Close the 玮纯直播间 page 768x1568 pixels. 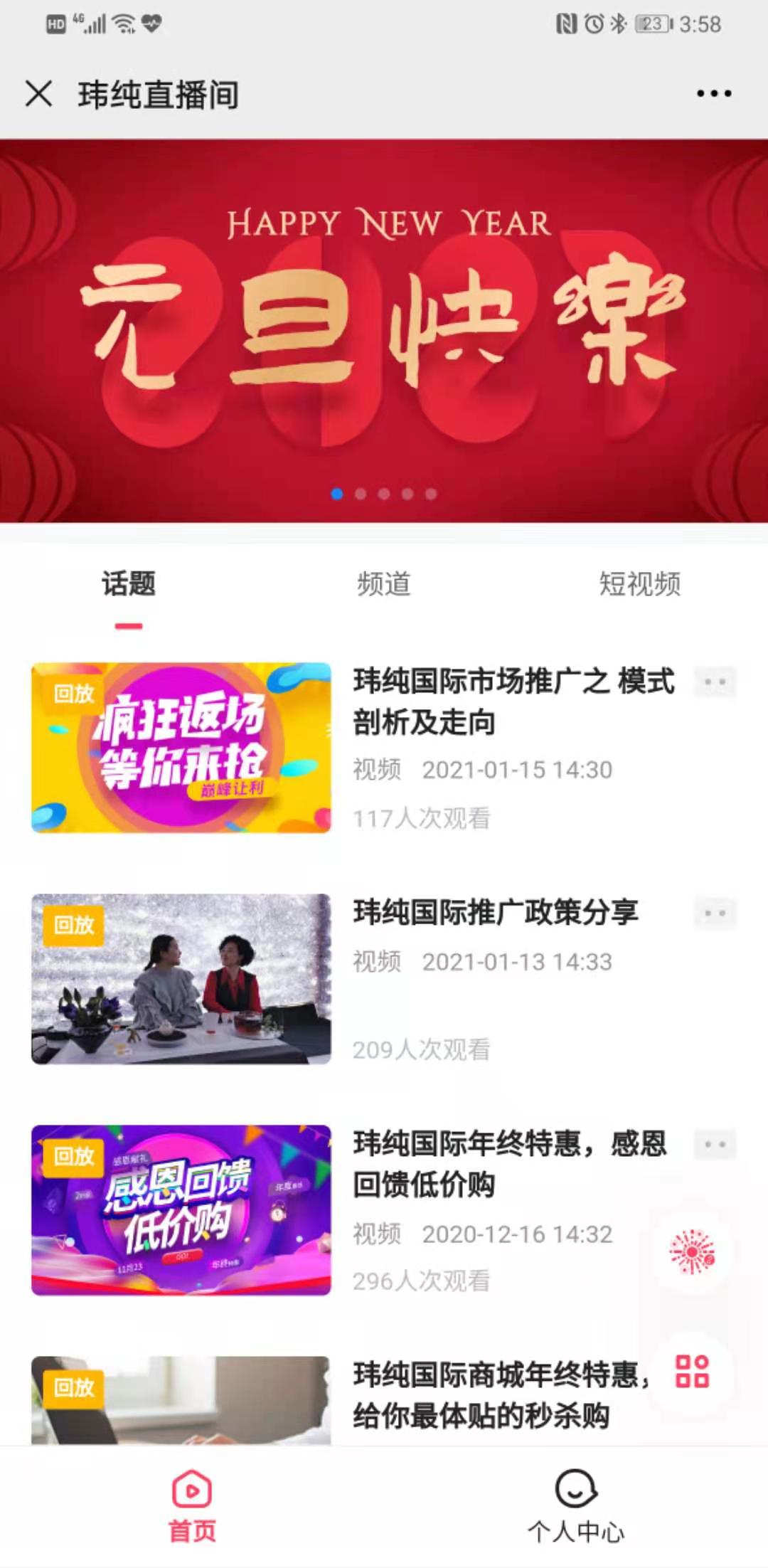click(38, 93)
